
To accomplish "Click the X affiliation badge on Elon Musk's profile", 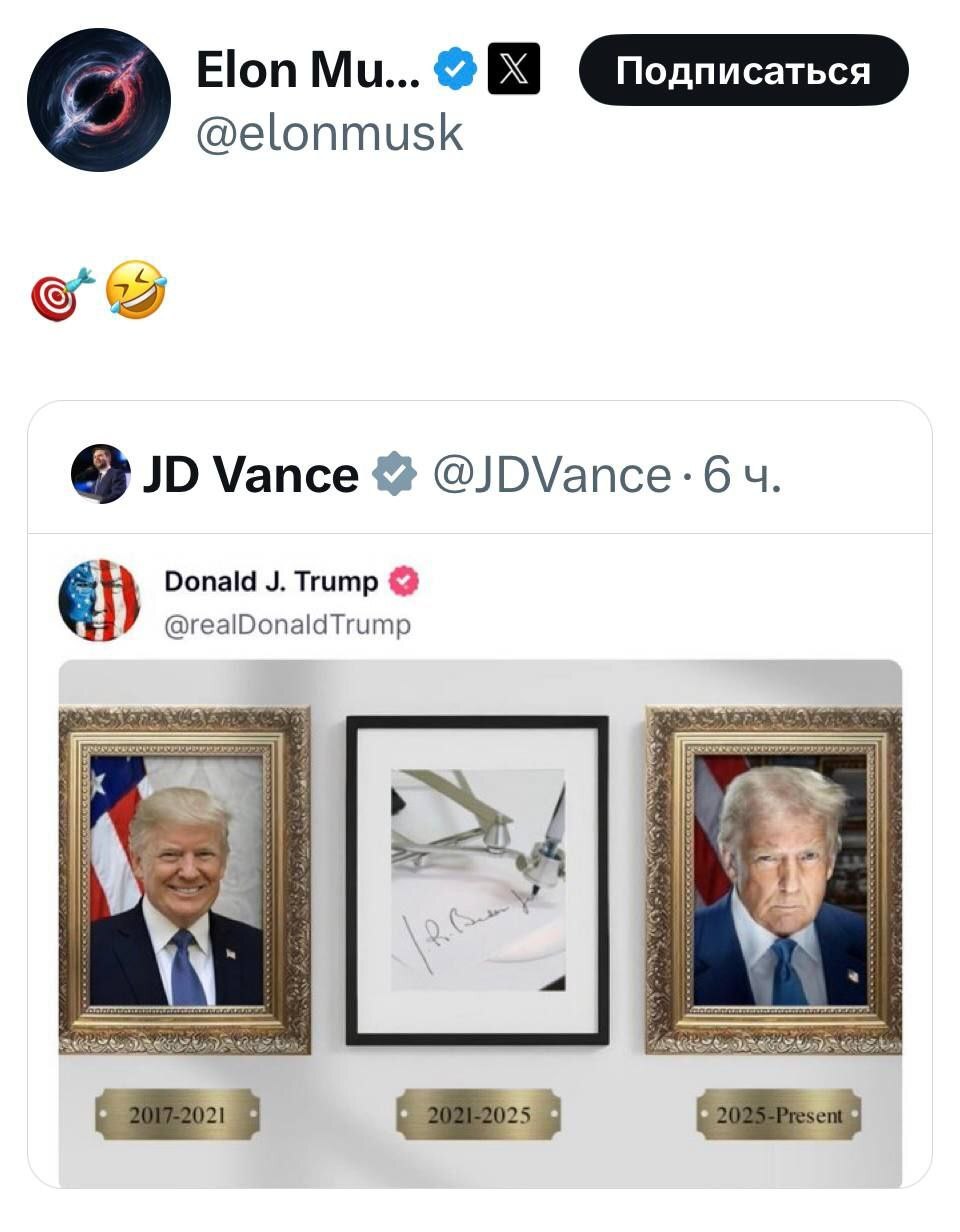I will [512, 68].
